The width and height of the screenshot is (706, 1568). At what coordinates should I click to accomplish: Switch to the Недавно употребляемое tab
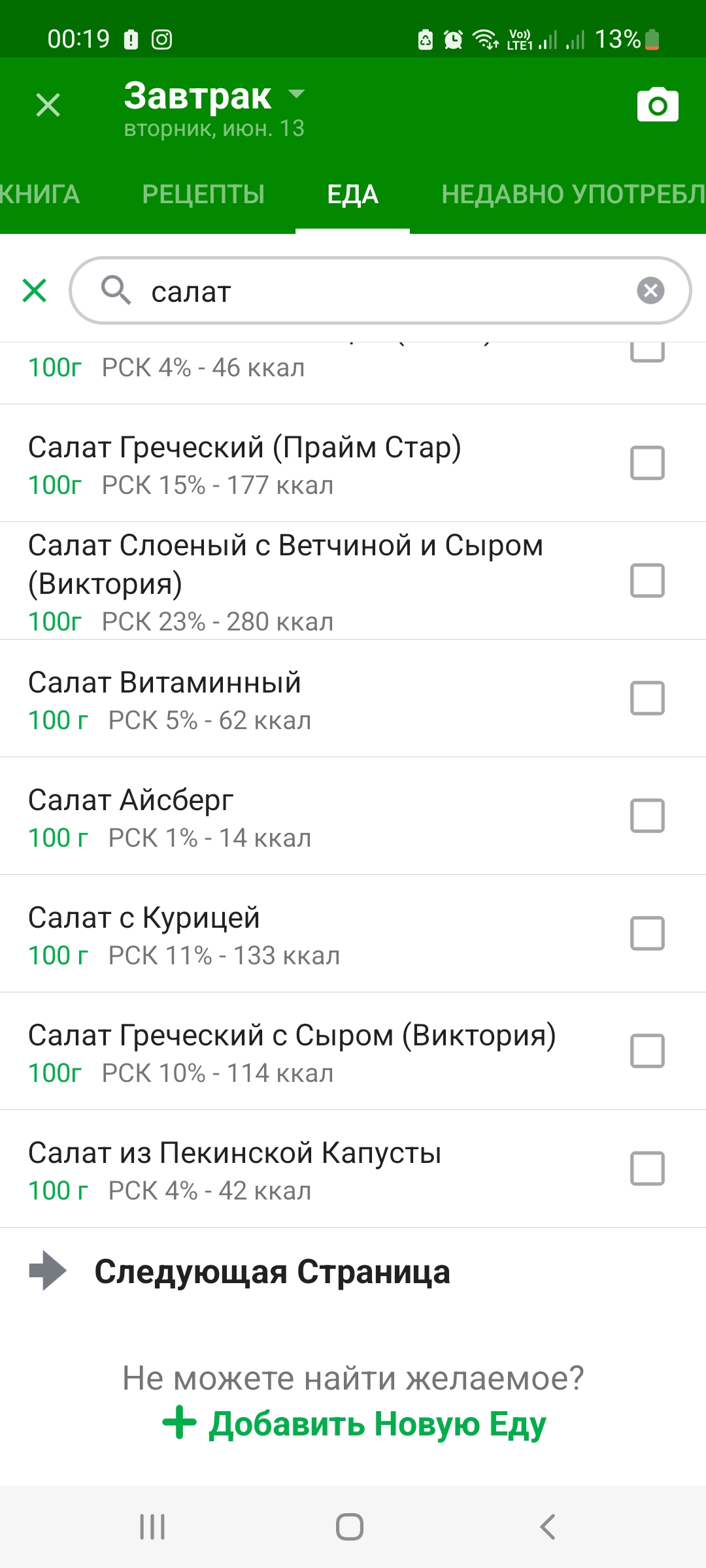pyautogui.click(x=573, y=194)
